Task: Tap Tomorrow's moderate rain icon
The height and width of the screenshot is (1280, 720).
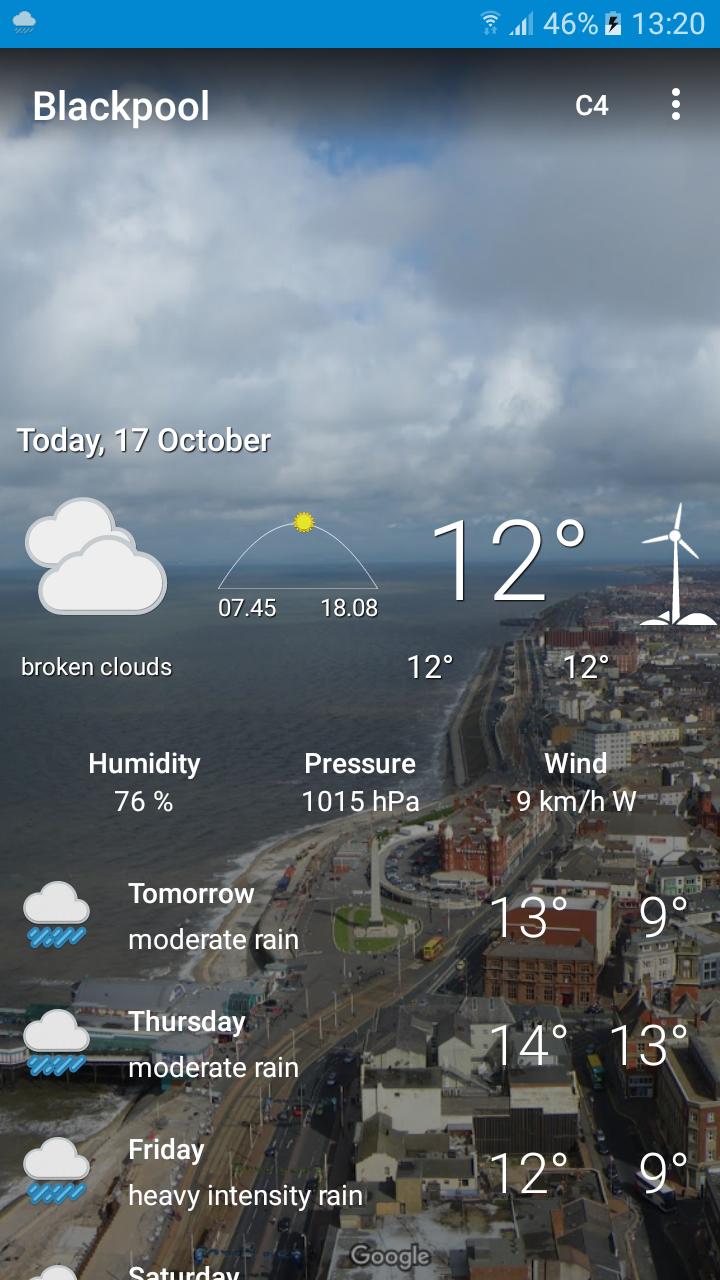Action: point(57,912)
